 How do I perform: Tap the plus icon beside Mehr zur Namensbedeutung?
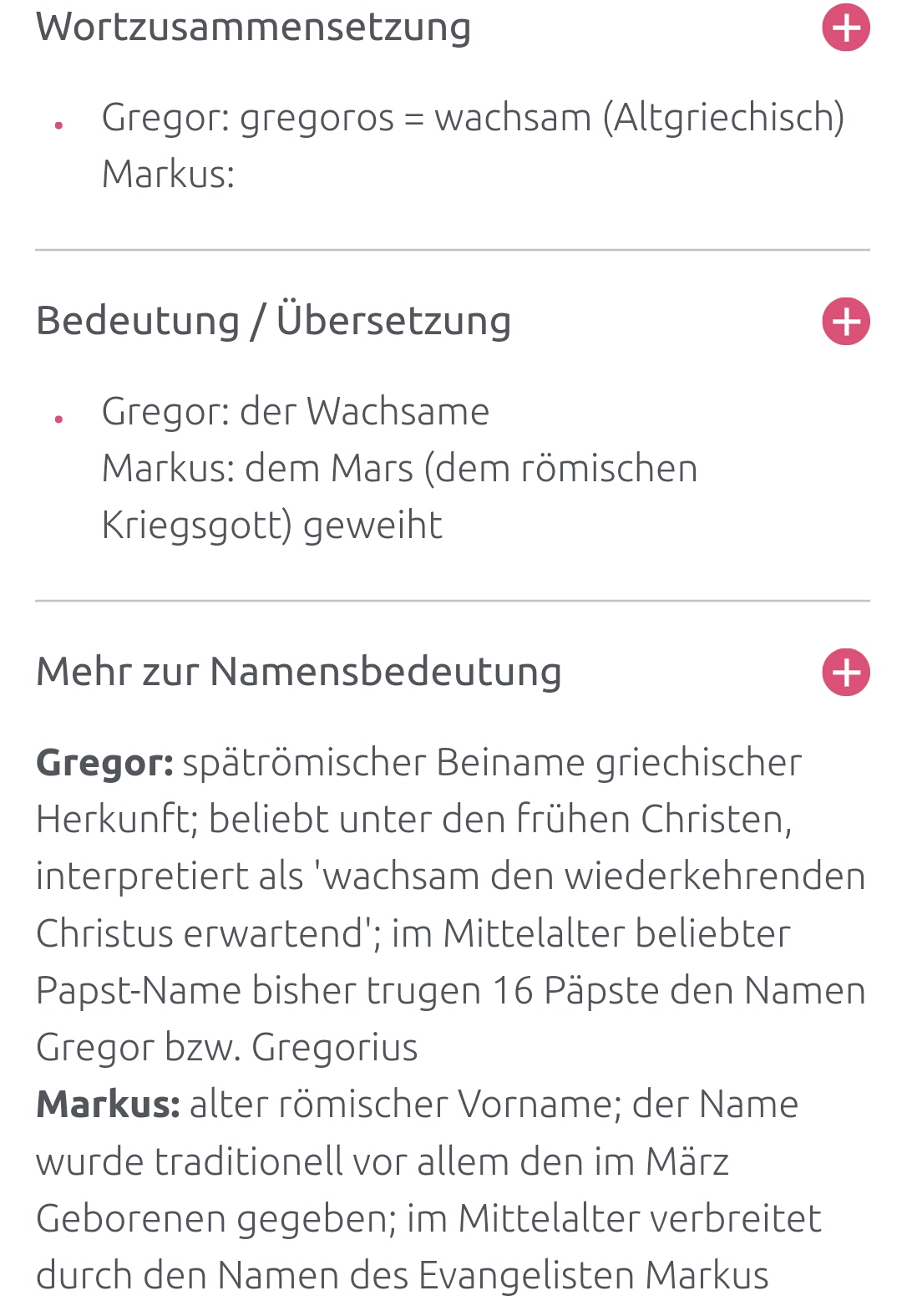[x=845, y=673]
